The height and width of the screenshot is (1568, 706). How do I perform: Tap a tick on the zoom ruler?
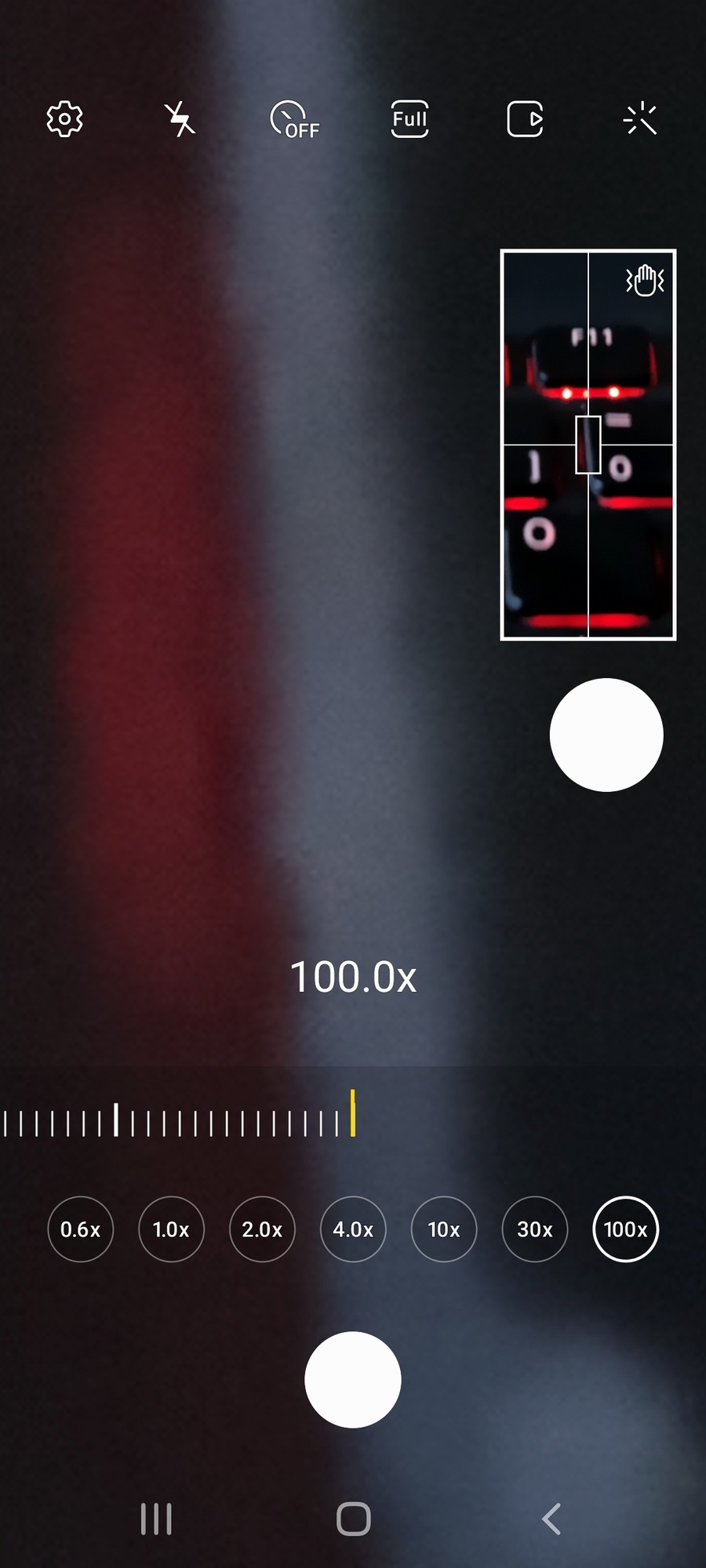click(116, 1120)
